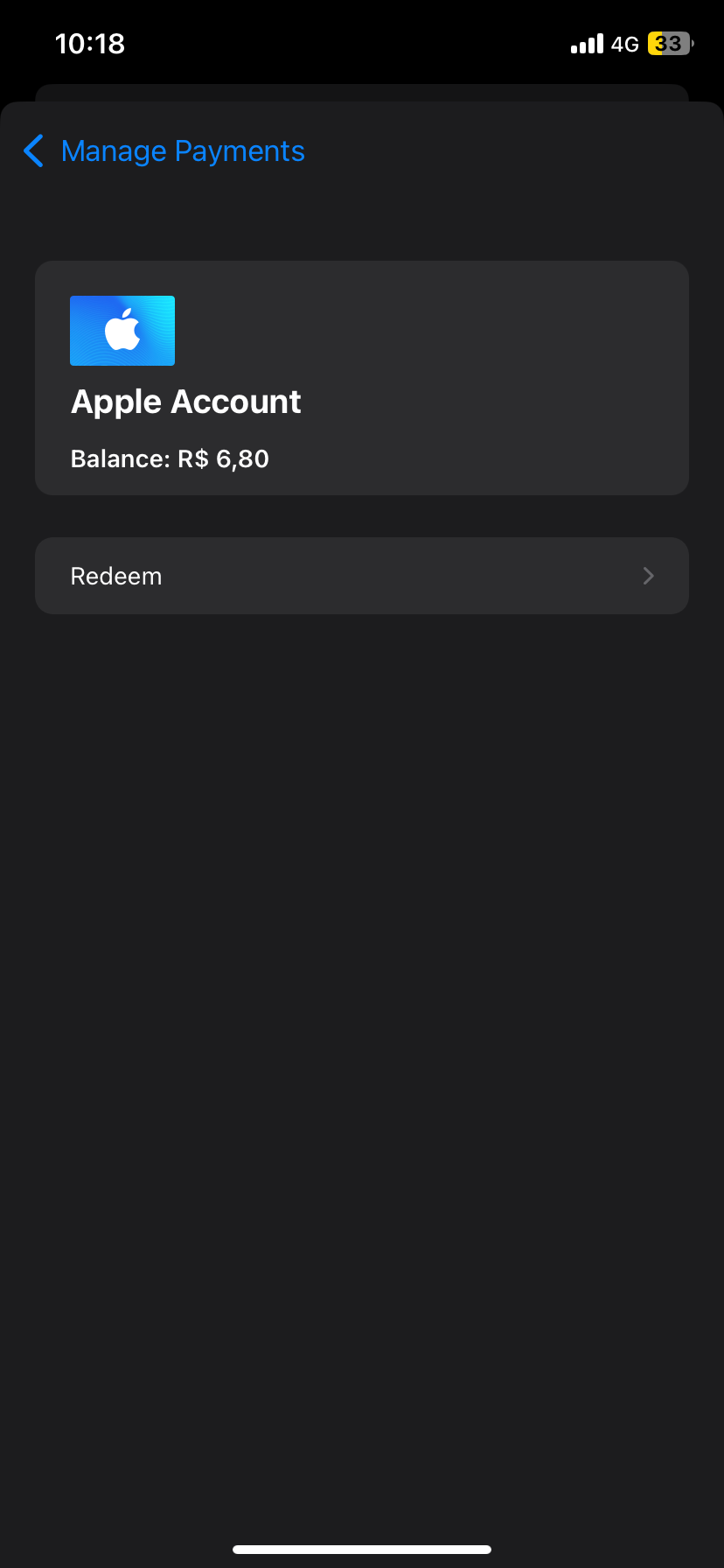The width and height of the screenshot is (724, 1568).
Task: Go back to Manage Payments
Action: coord(164,151)
